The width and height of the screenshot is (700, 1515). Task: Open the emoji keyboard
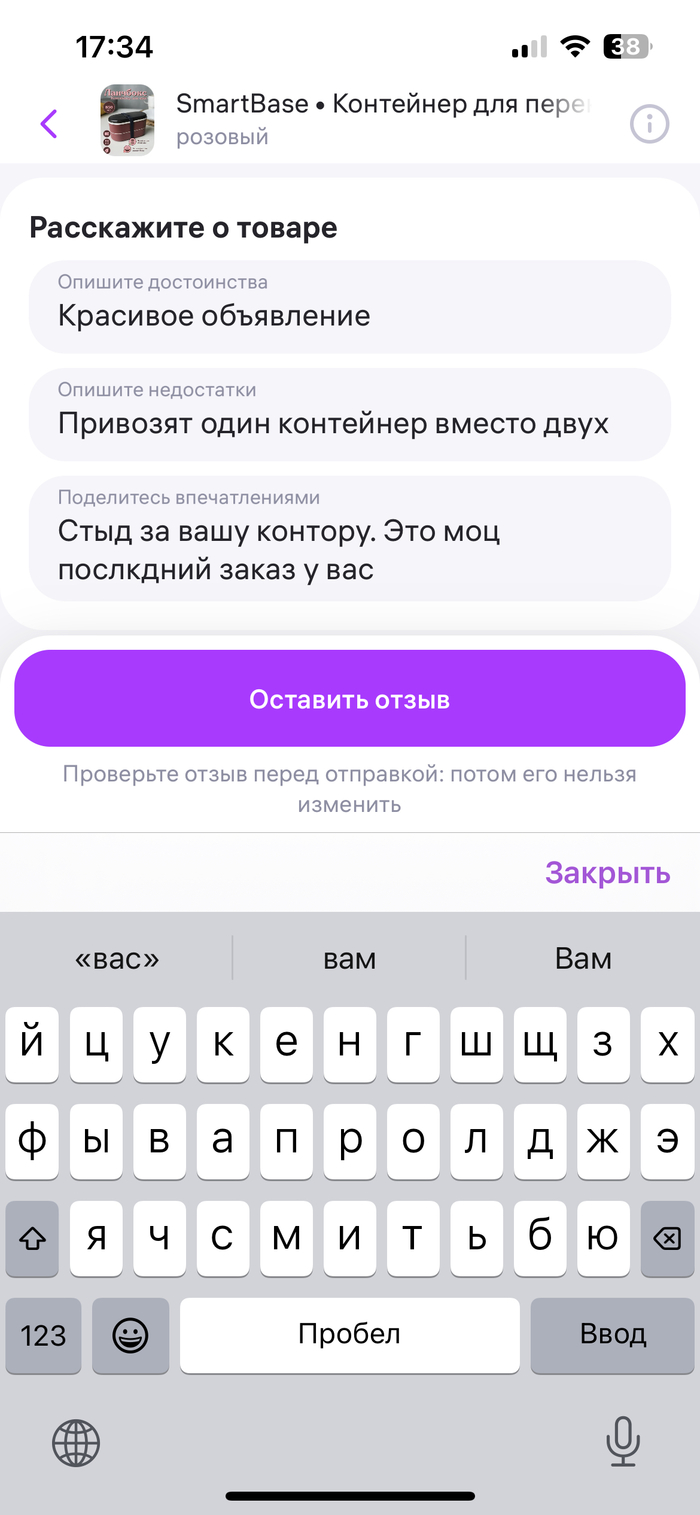131,1334
